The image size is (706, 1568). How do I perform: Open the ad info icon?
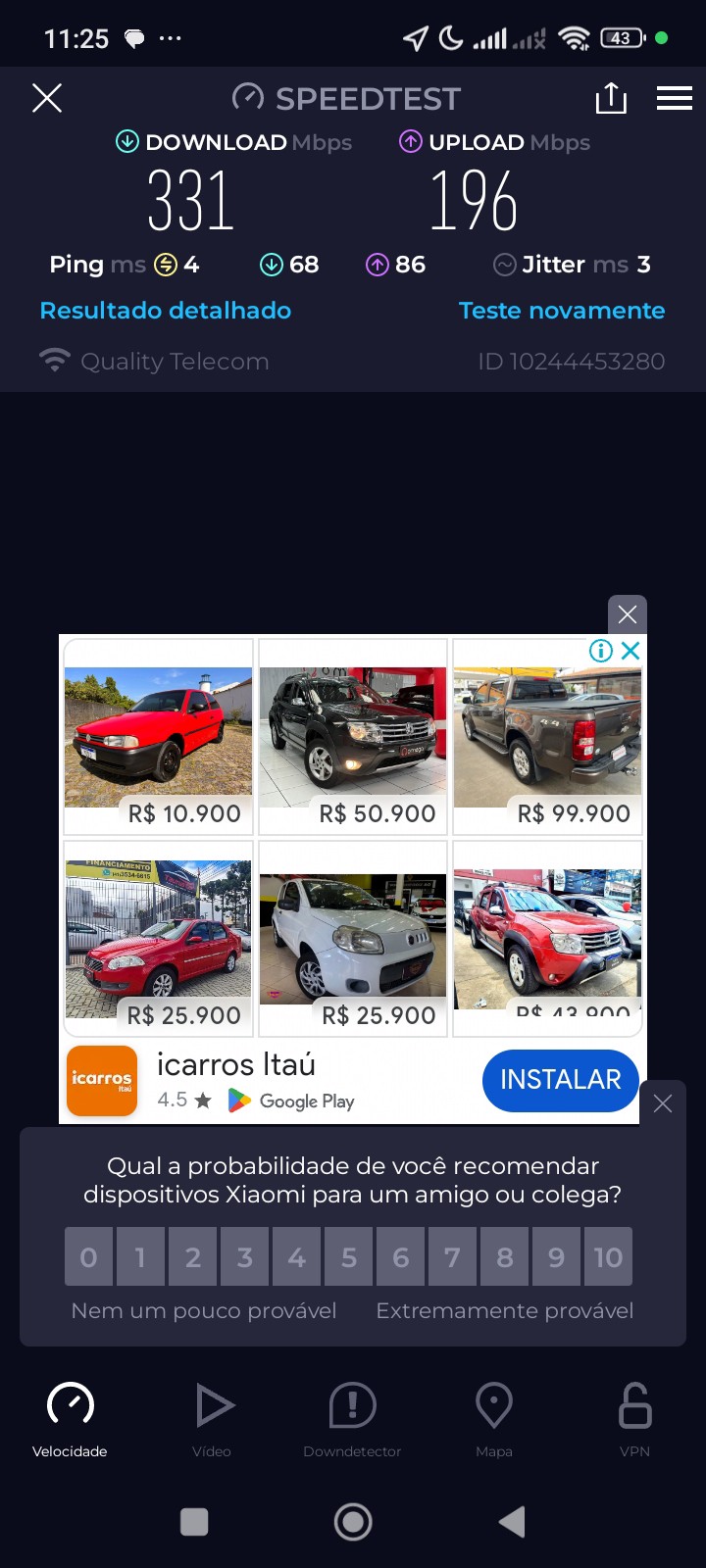[601, 651]
